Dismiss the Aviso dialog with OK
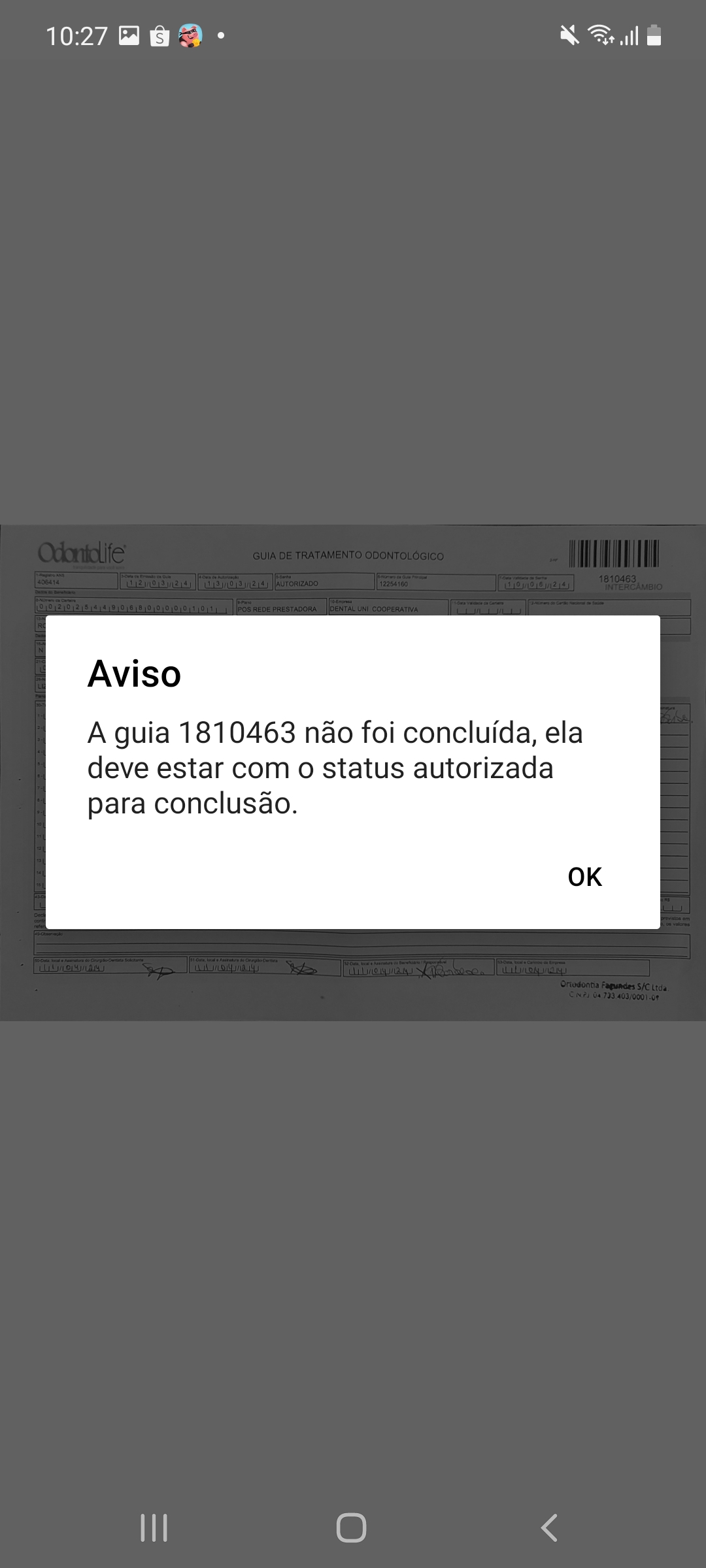706x1568 pixels. (584, 877)
